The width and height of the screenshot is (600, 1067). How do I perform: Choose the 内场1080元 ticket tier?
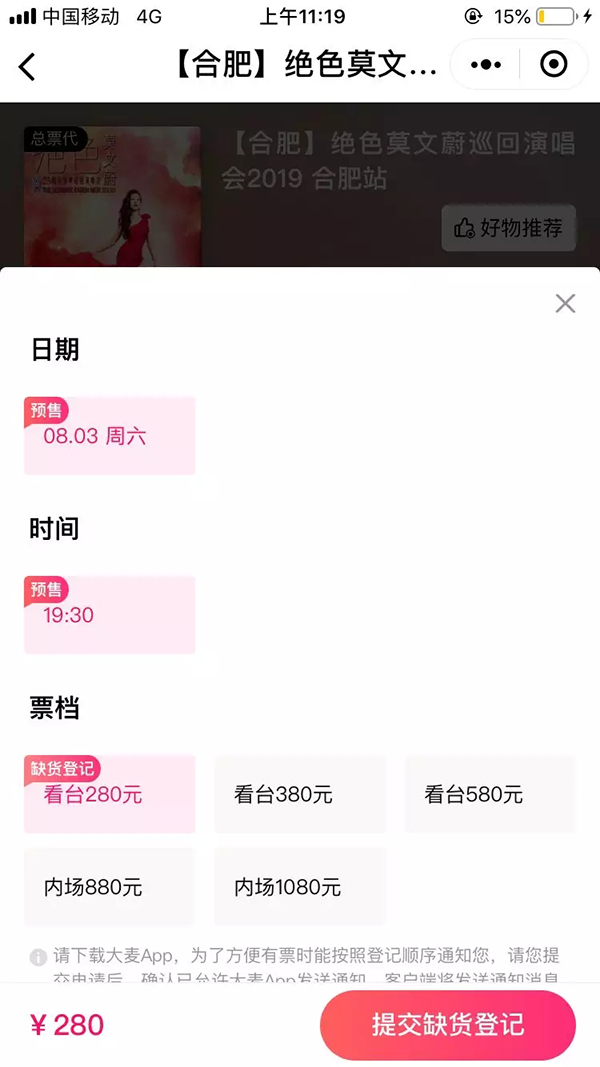300,887
